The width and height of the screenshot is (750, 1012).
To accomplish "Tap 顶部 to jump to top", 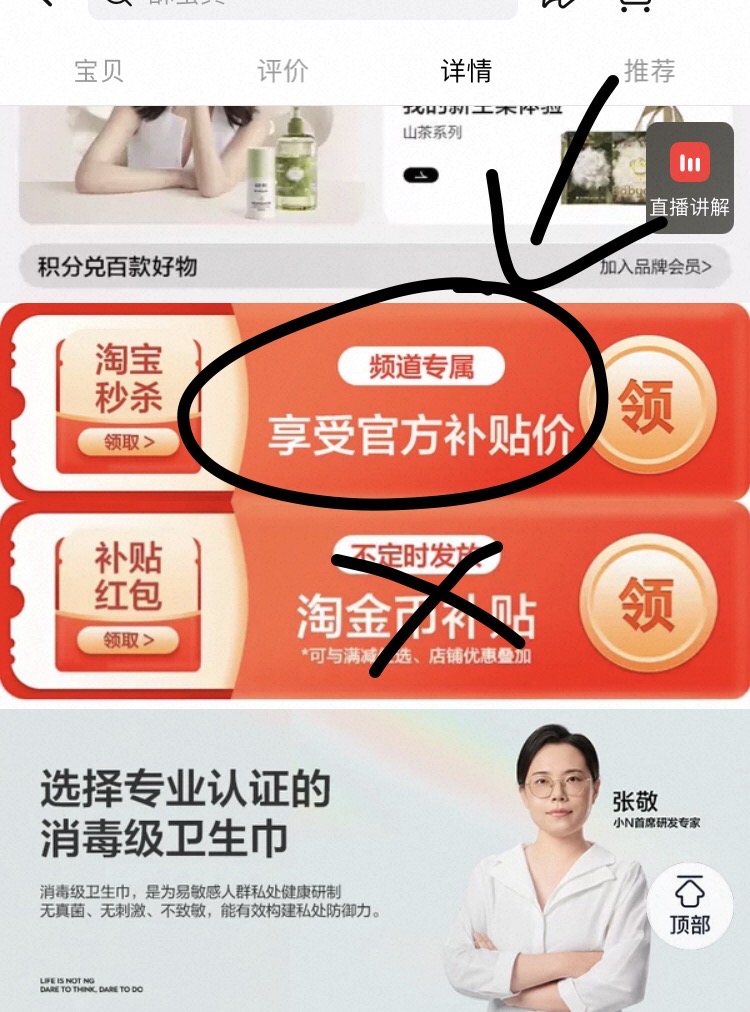I will pyautogui.click(x=690, y=905).
